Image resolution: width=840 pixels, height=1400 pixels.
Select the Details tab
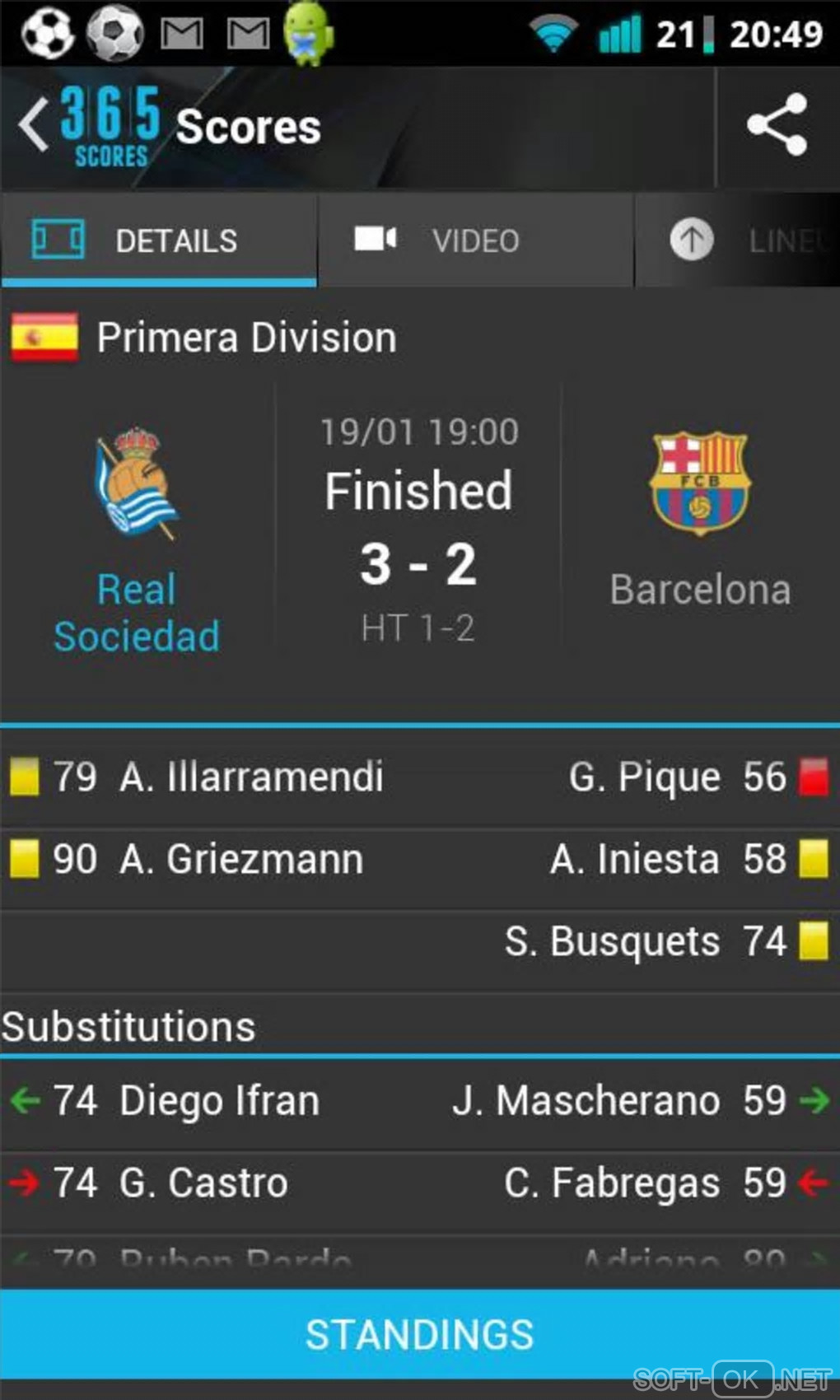158,240
